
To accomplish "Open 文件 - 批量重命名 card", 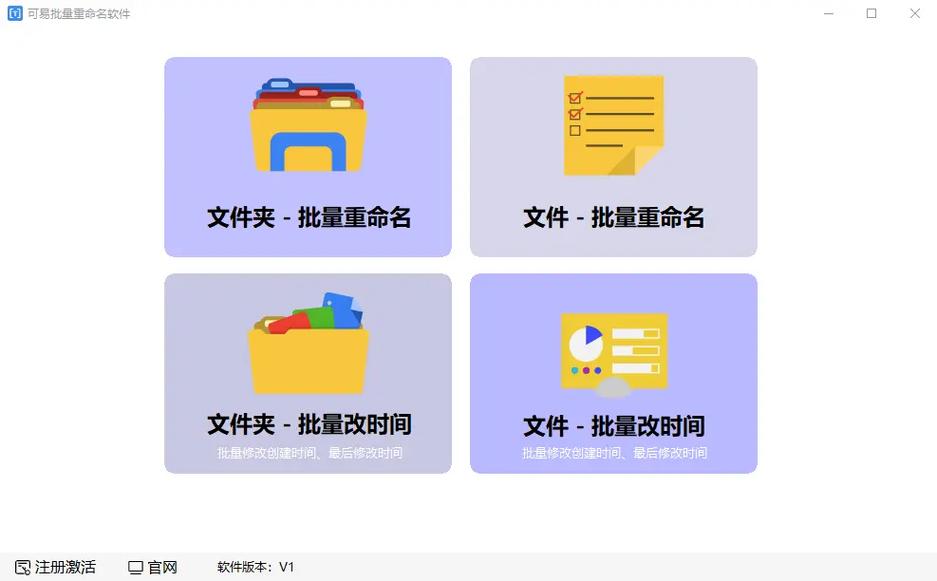I will tap(614, 157).
